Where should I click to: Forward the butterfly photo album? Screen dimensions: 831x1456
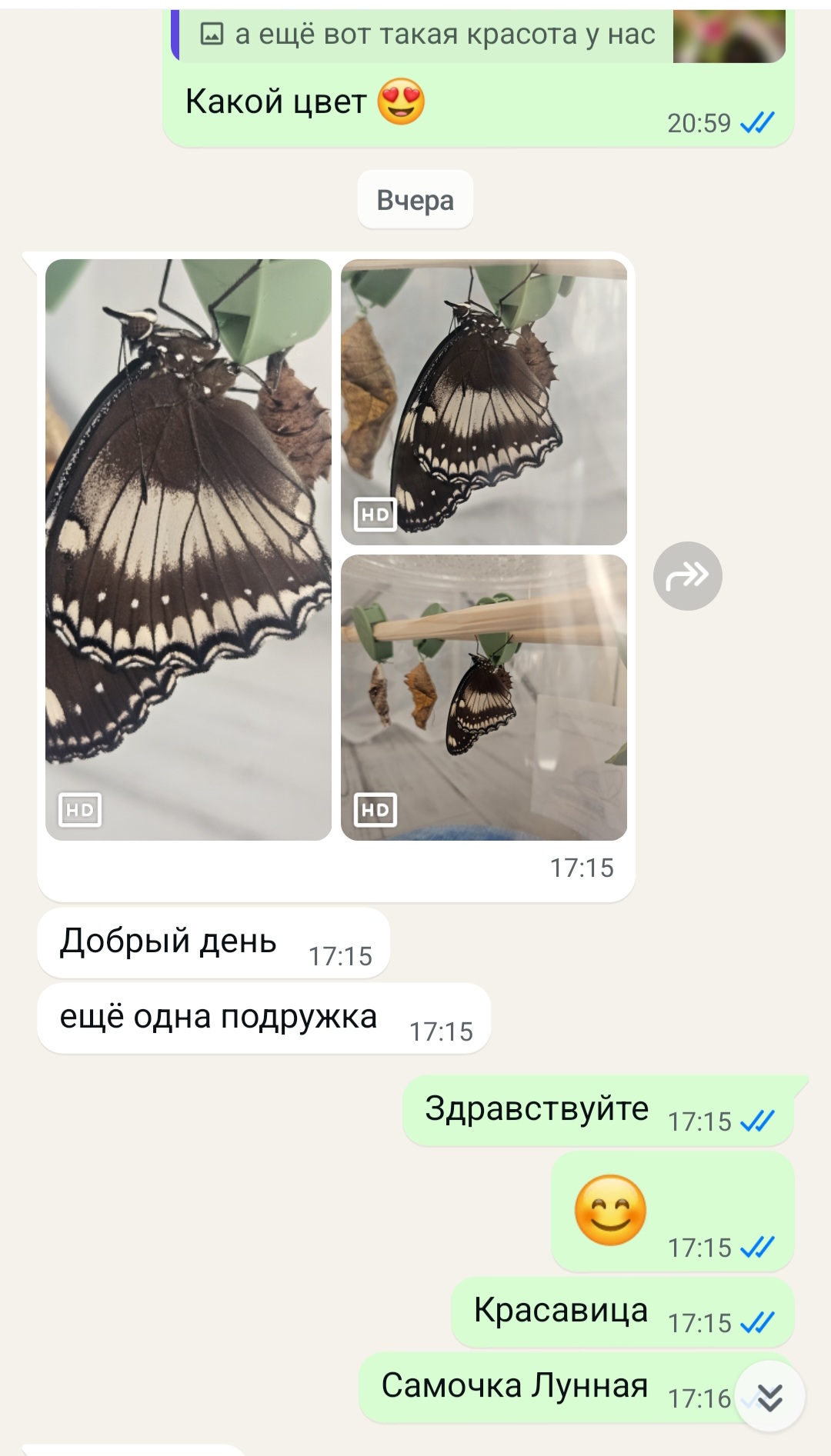[687, 576]
